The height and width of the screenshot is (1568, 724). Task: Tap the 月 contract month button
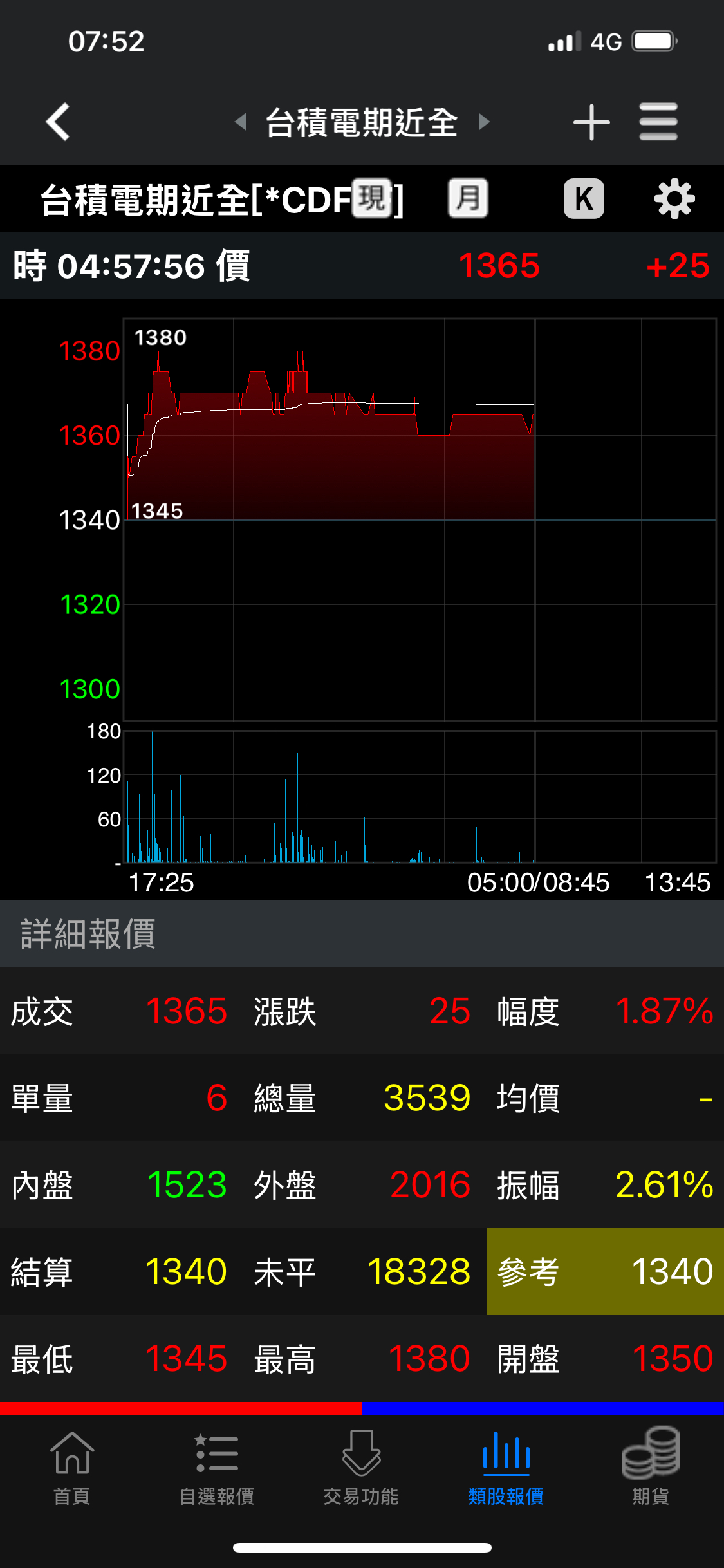468,198
